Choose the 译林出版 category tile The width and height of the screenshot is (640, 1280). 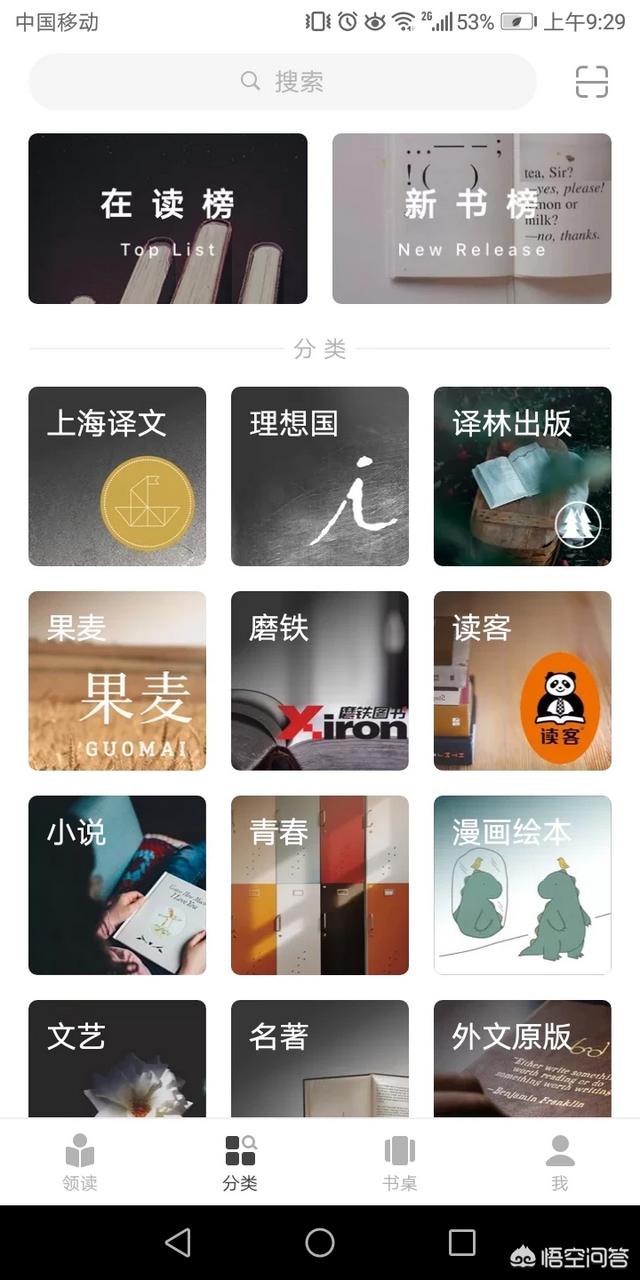(x=522, y=476)
